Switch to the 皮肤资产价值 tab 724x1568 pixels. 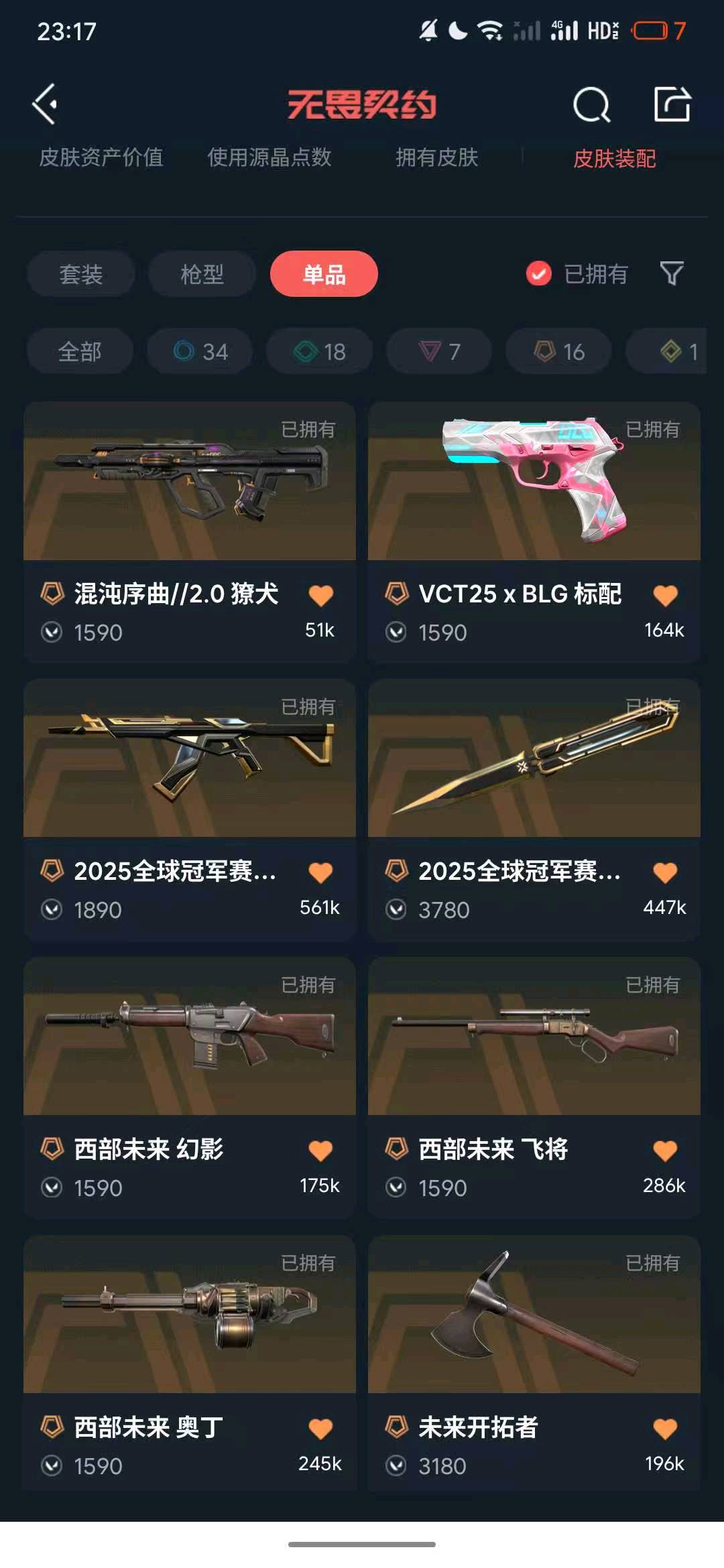pos(101,157)
